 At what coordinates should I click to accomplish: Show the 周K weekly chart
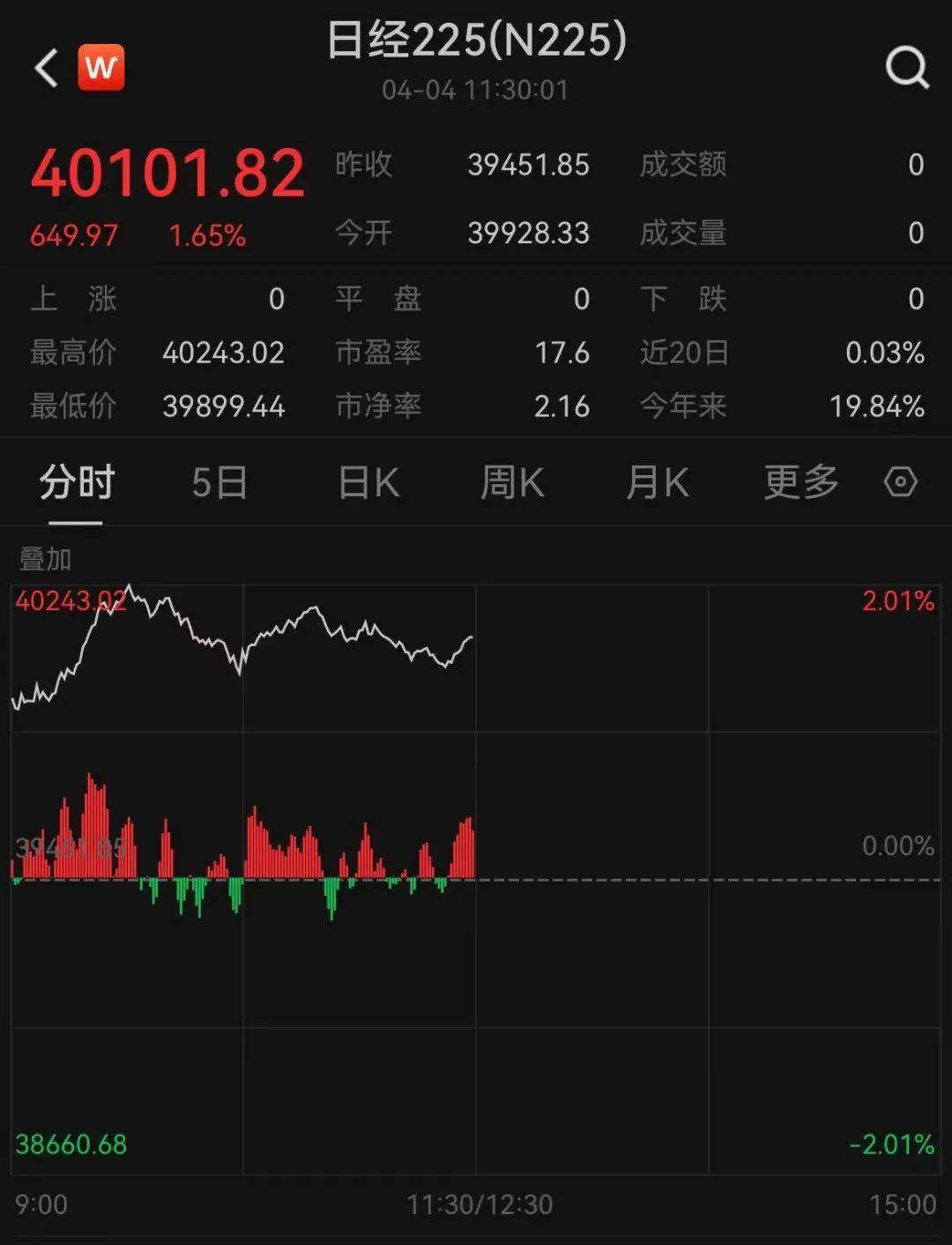[x=512, y=483]
